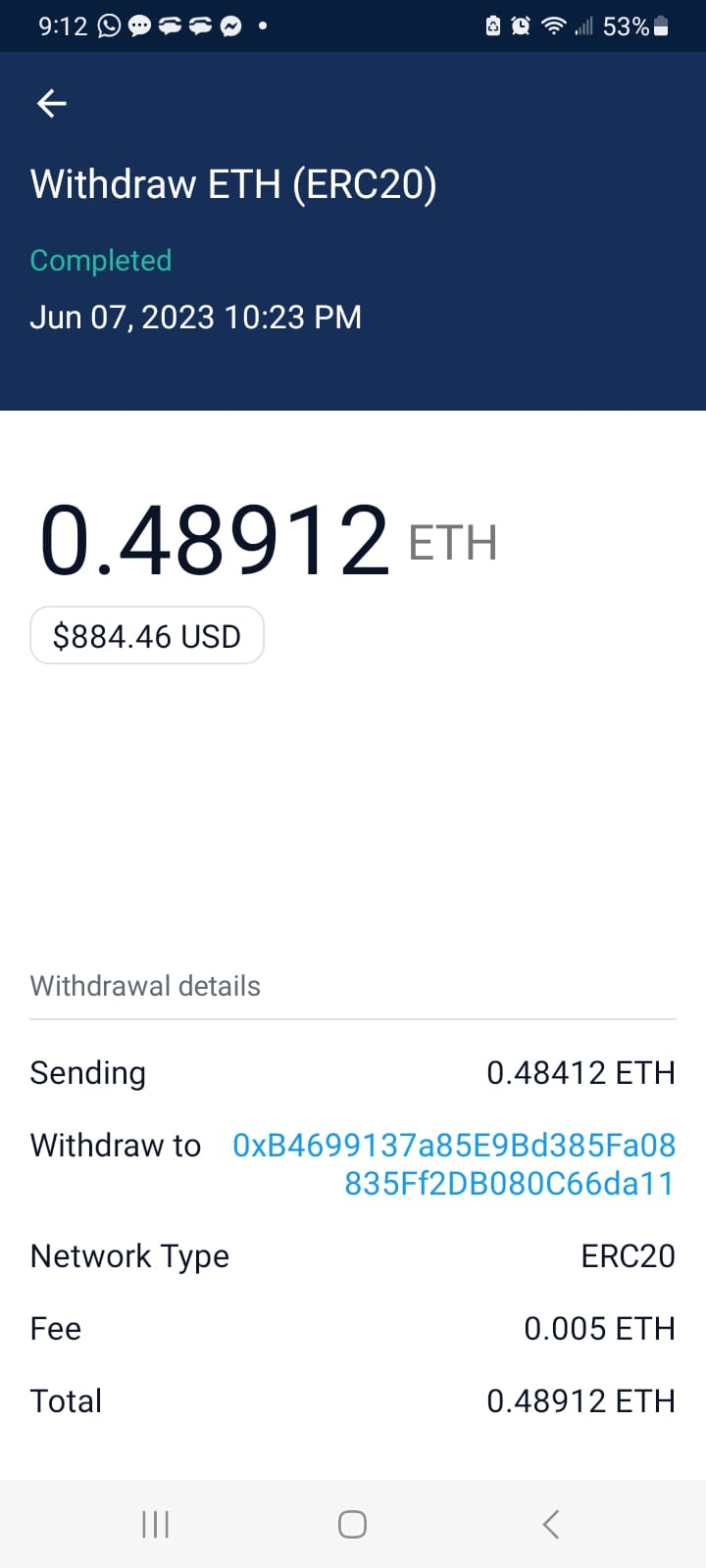Image resolution: width=706 pixels, height=1568 pixels.
Task: Go to the home screen
Action: coord(352,1524)
